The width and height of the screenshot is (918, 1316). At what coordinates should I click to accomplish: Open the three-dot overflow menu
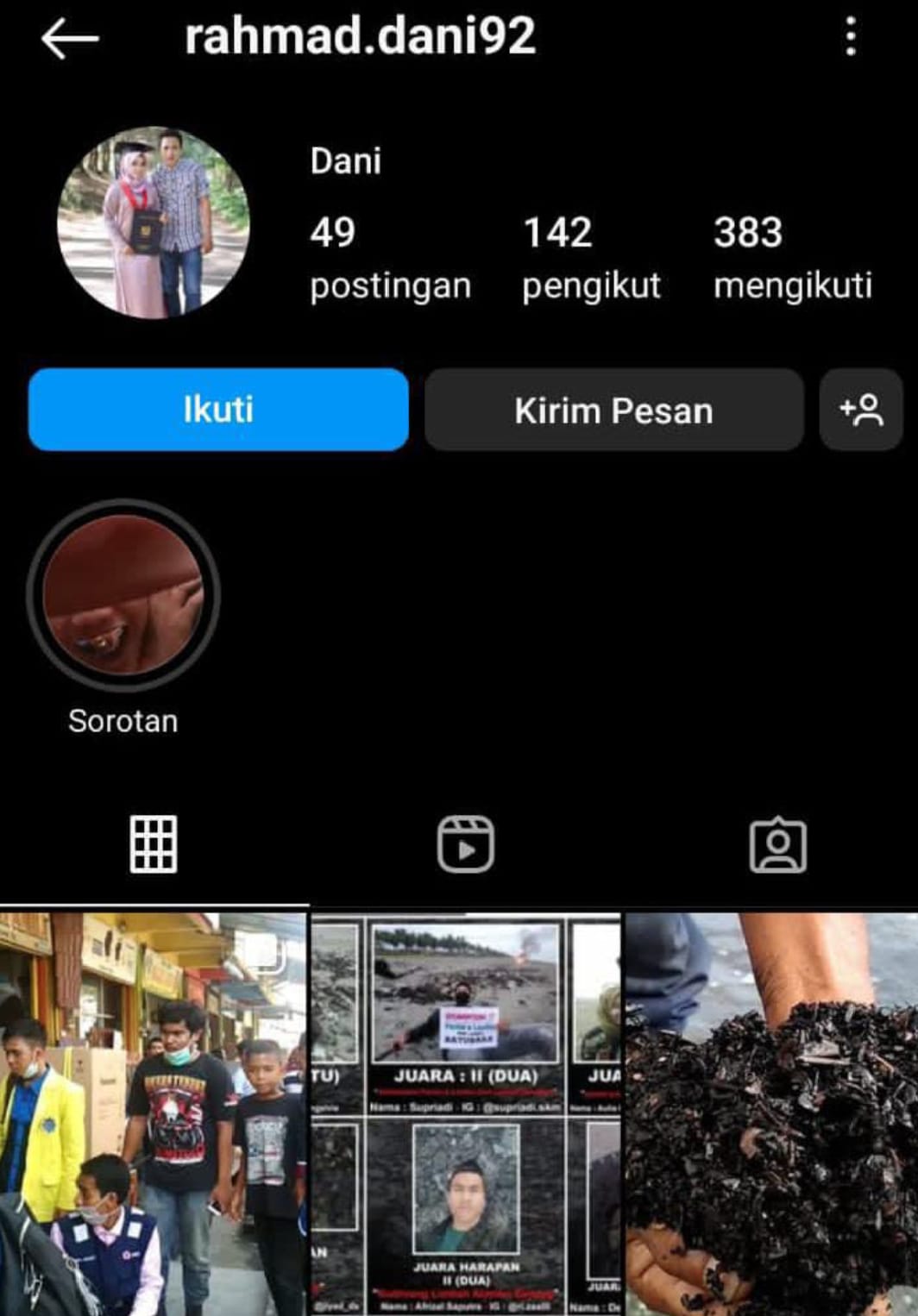[851, 37]
